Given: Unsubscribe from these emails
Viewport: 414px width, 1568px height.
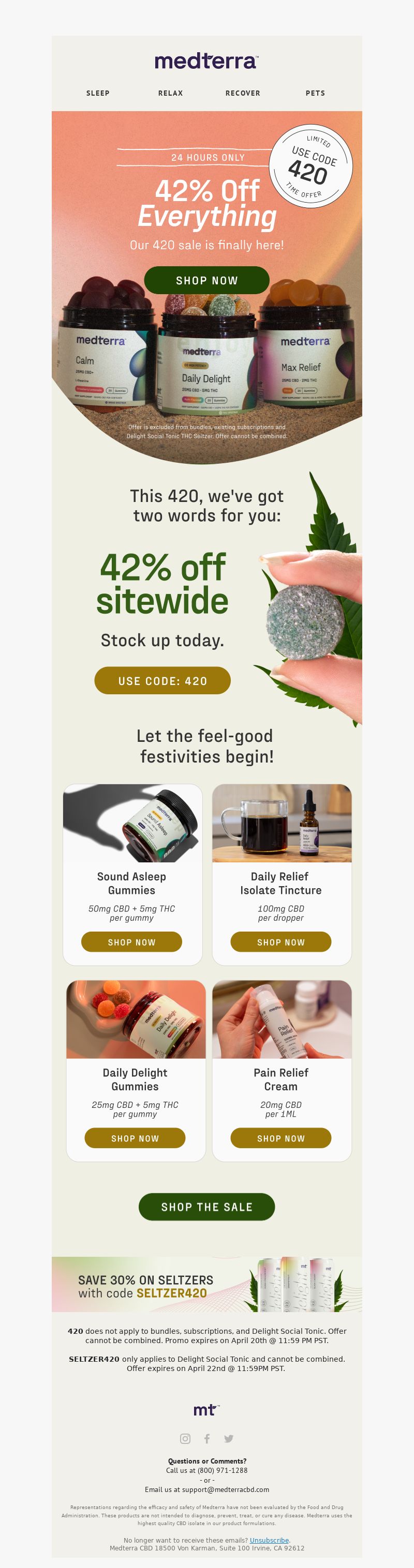Looking at the screenshot, I should click(269, 1540).
